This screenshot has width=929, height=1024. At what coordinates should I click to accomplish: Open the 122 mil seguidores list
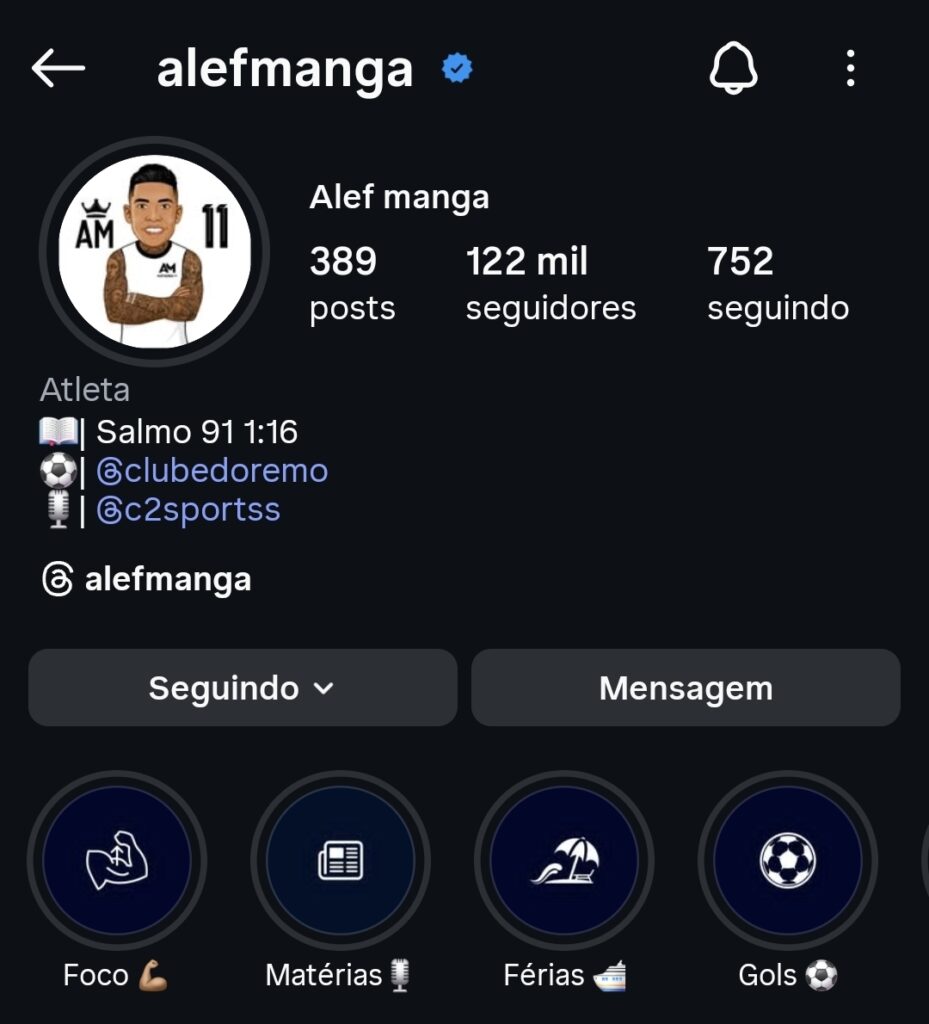click(x=550, y=284)
